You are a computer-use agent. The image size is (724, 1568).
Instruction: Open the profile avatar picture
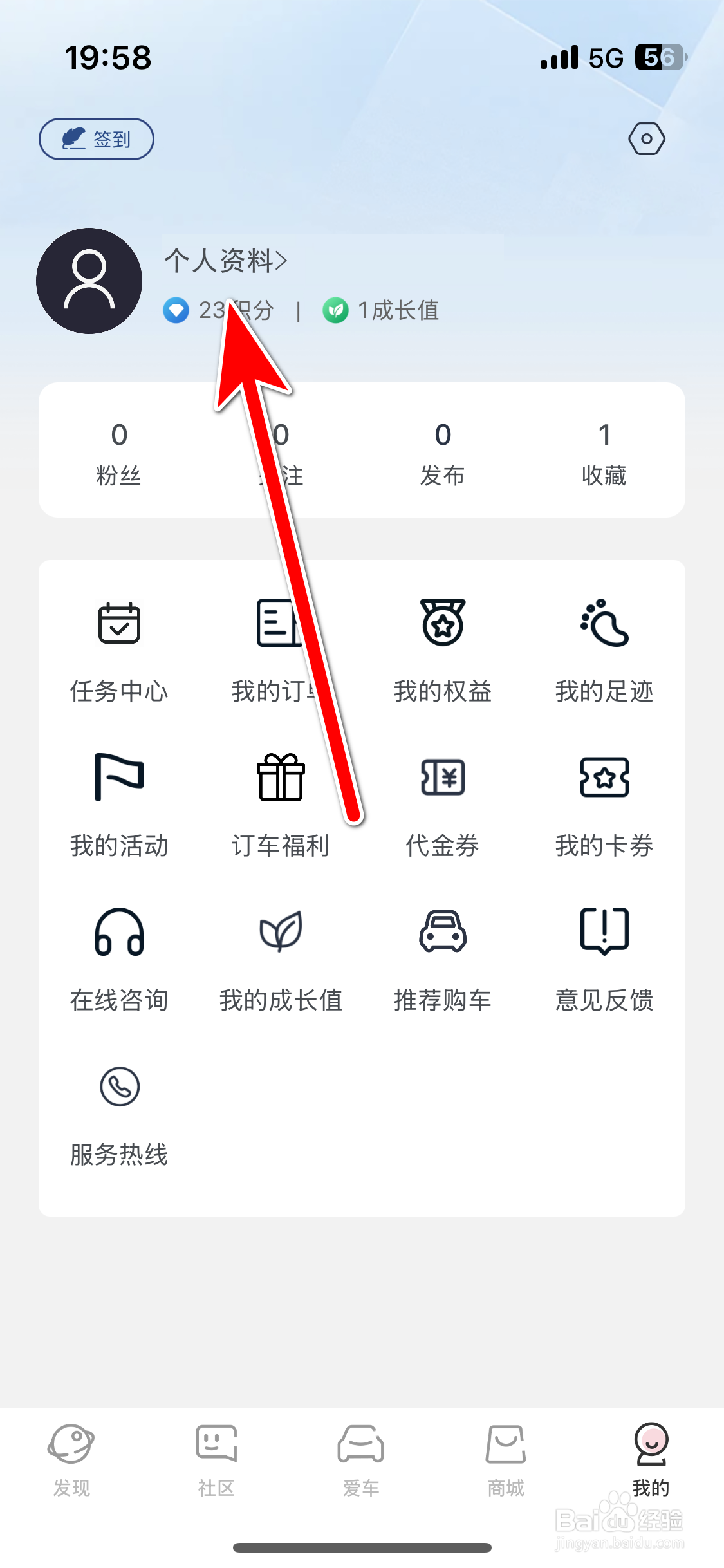[x=89, y=281]
